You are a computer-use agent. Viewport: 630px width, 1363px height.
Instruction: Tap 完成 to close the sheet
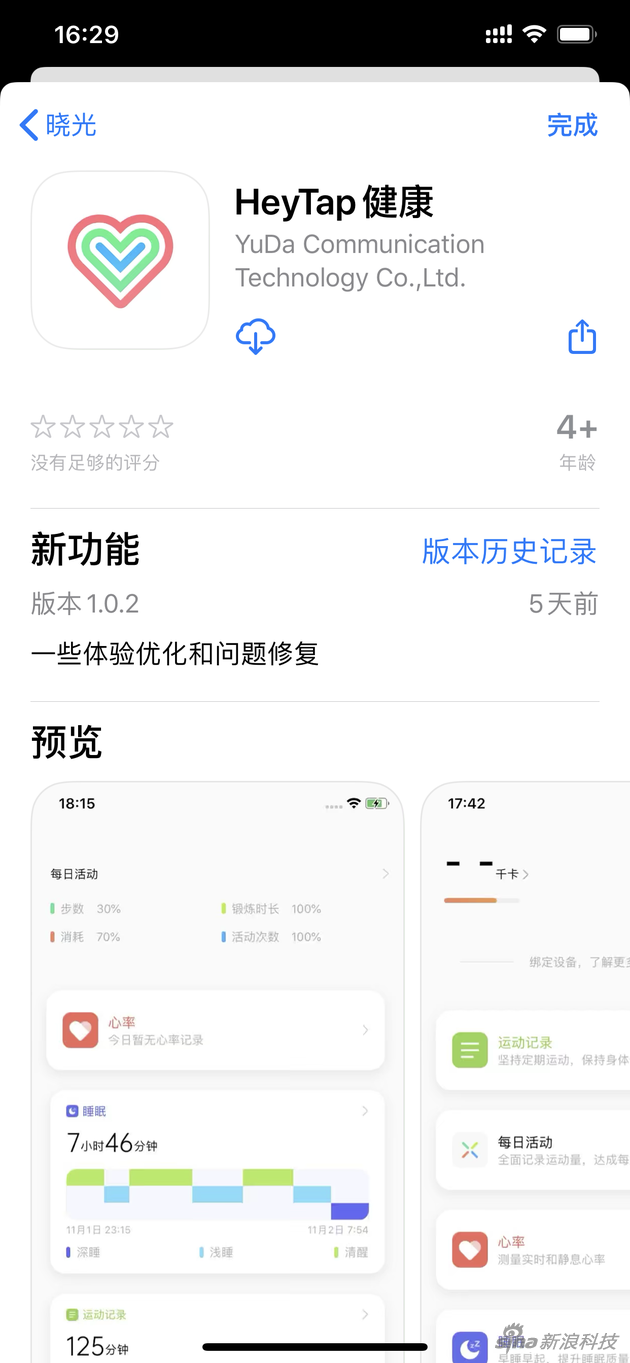572,125
